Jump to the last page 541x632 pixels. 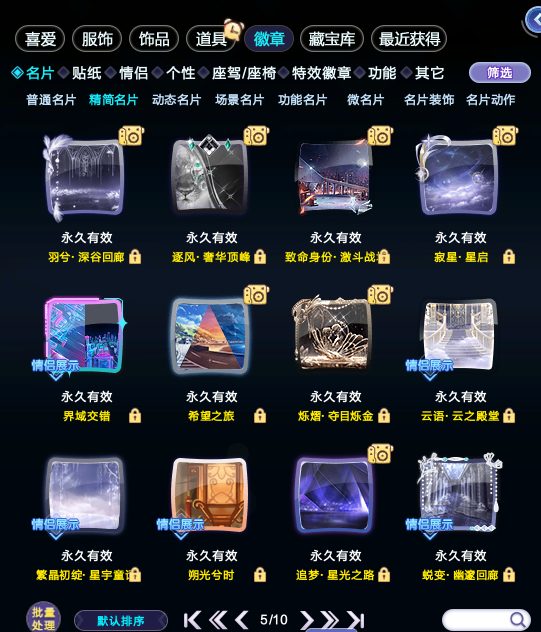coord(356,620)
